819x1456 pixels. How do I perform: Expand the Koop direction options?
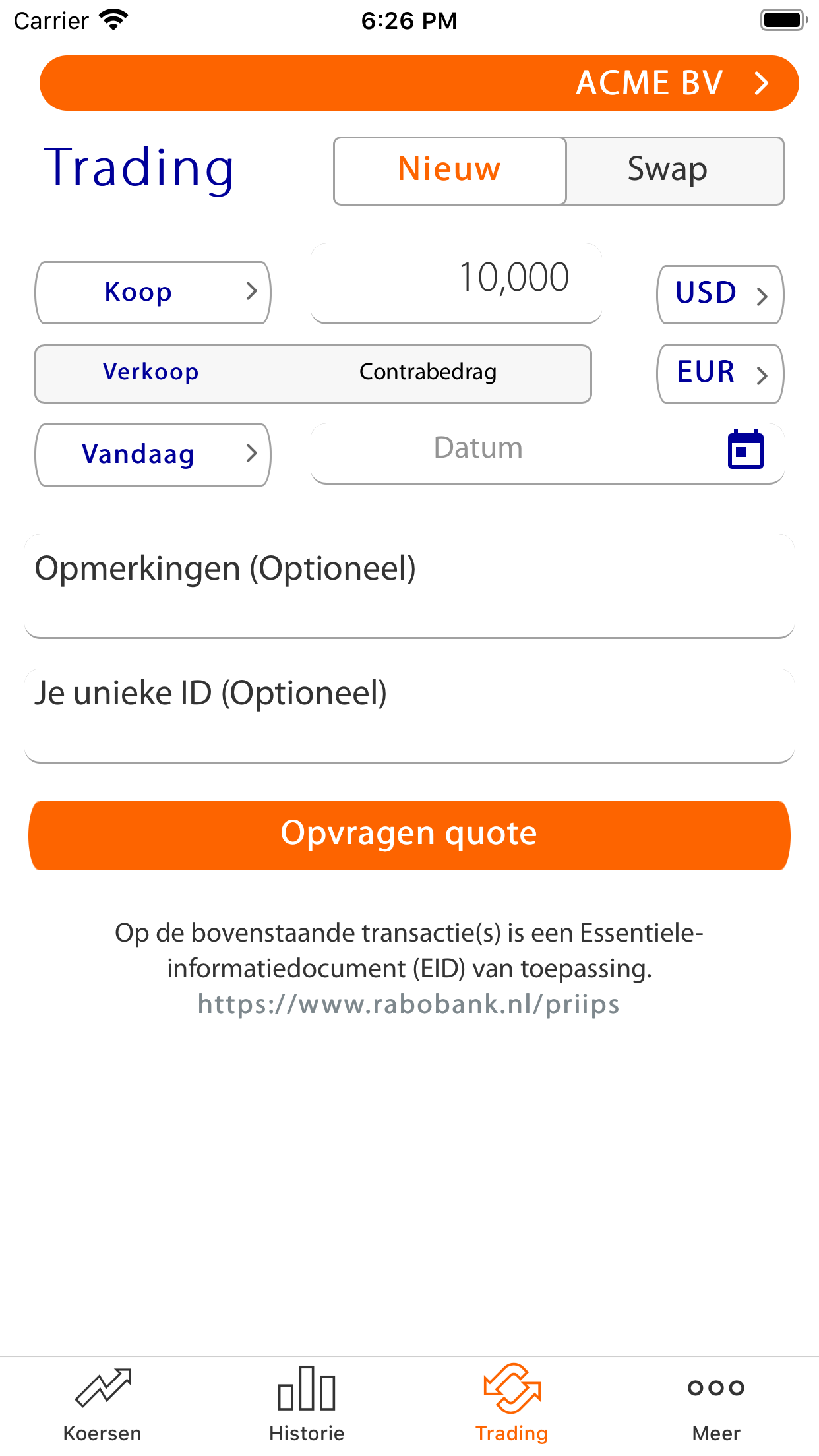click(253, 292)
